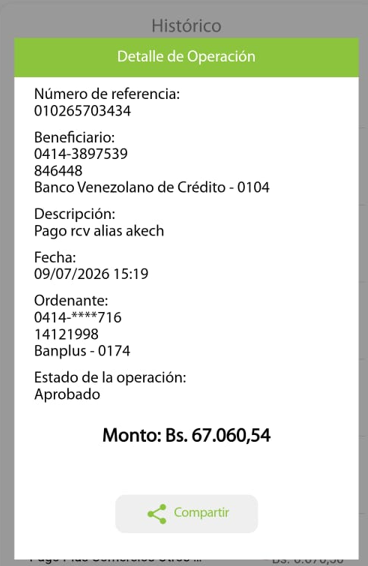This screenshot has width=368, height=566.
Task: Share the operation details via Compartir
Action: 186,513
